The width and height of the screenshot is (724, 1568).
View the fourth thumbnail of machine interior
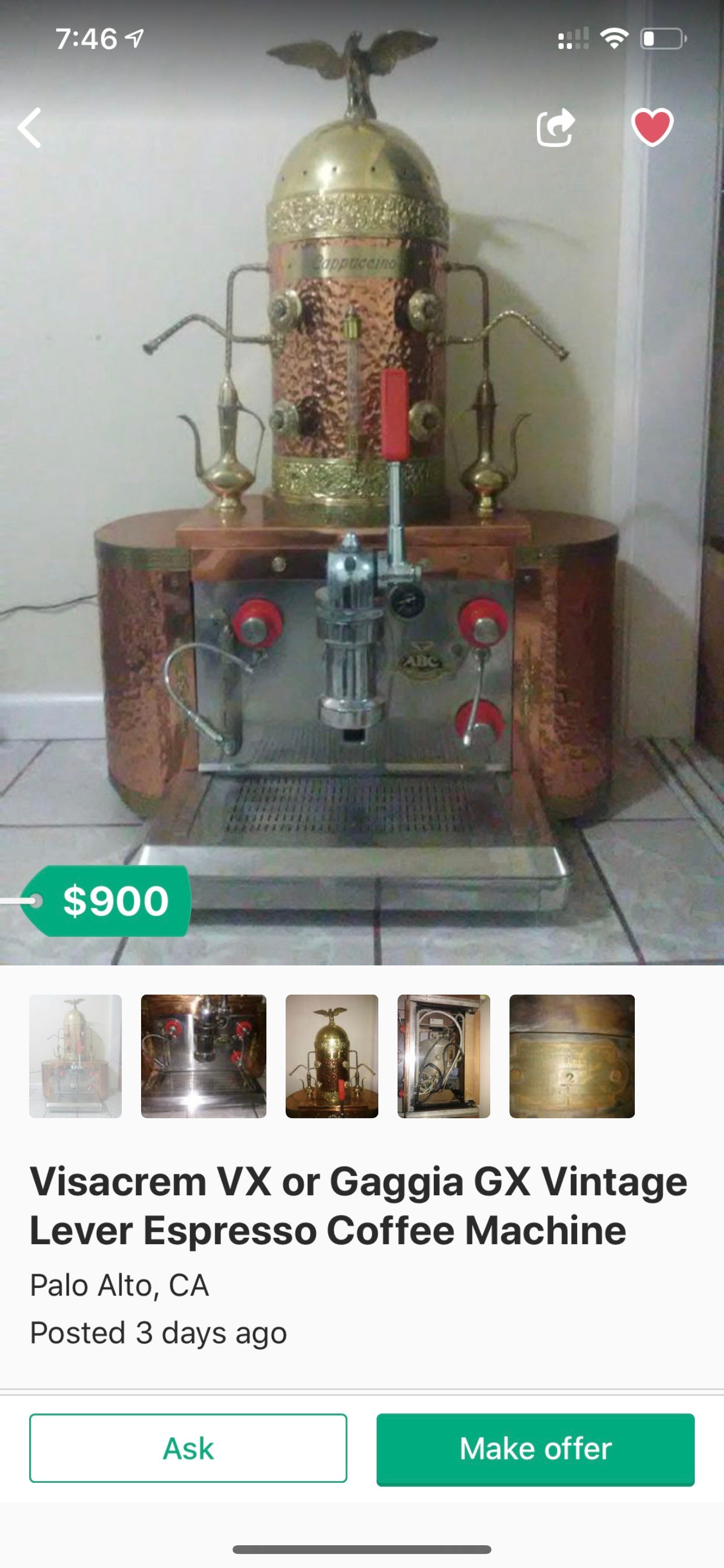tap(444, 1056)
